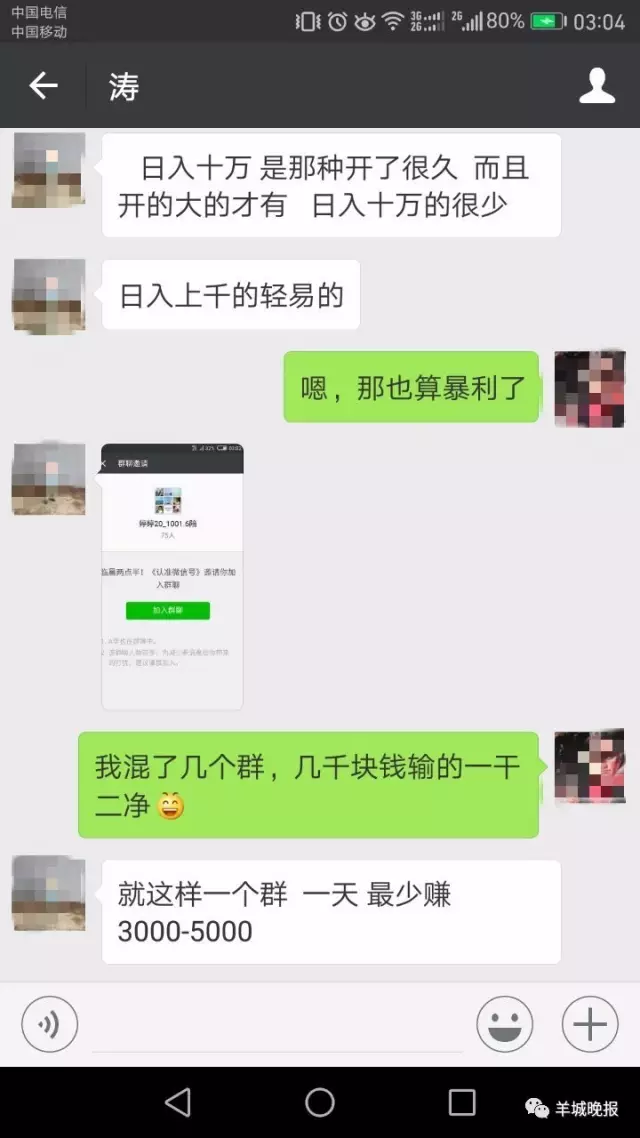
Task: Tap the contact's avatar beside 日入上千的轻易的
Action: (49, 296)
